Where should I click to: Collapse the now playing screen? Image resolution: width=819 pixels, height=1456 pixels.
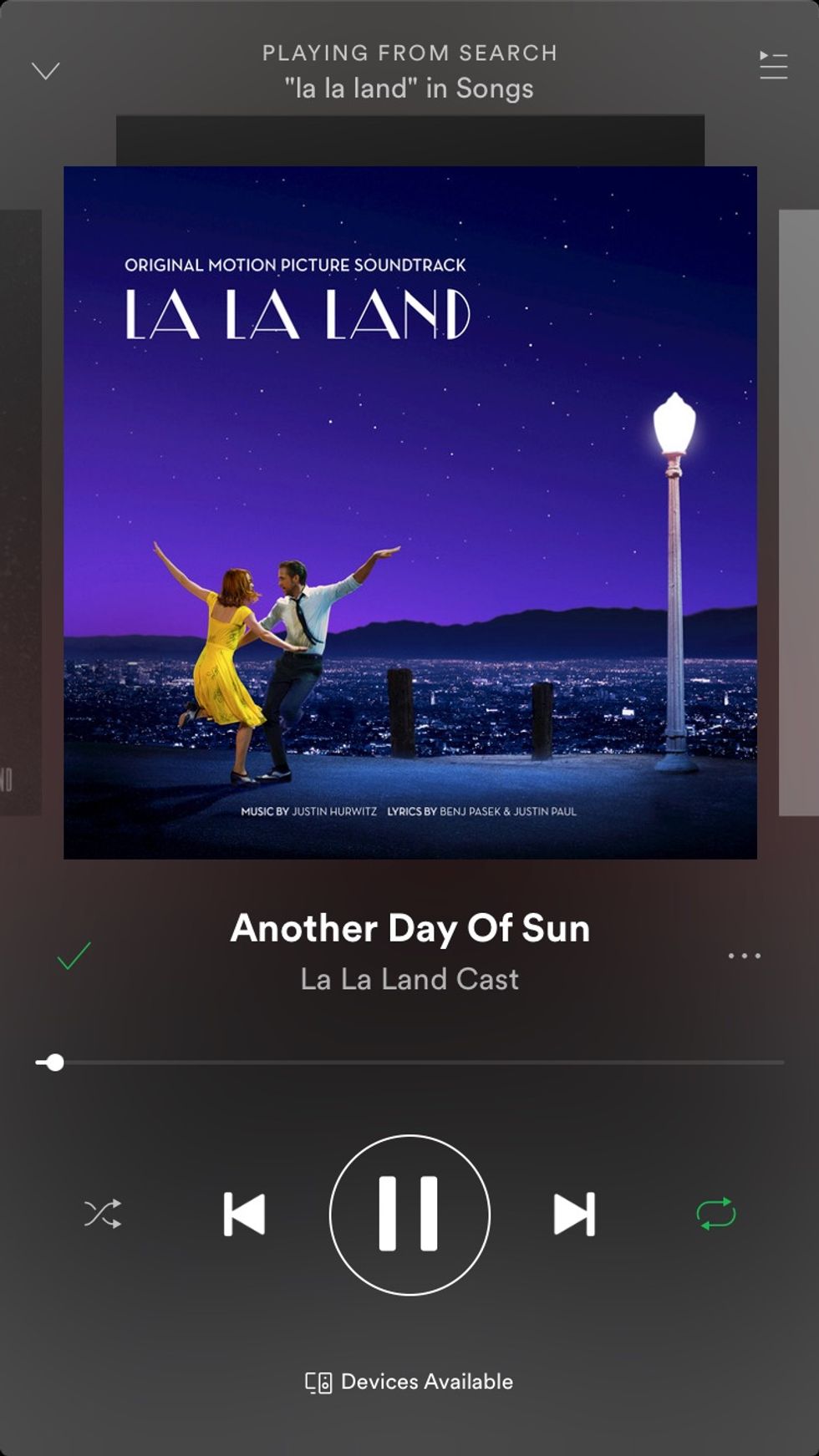tap(45, 71)
